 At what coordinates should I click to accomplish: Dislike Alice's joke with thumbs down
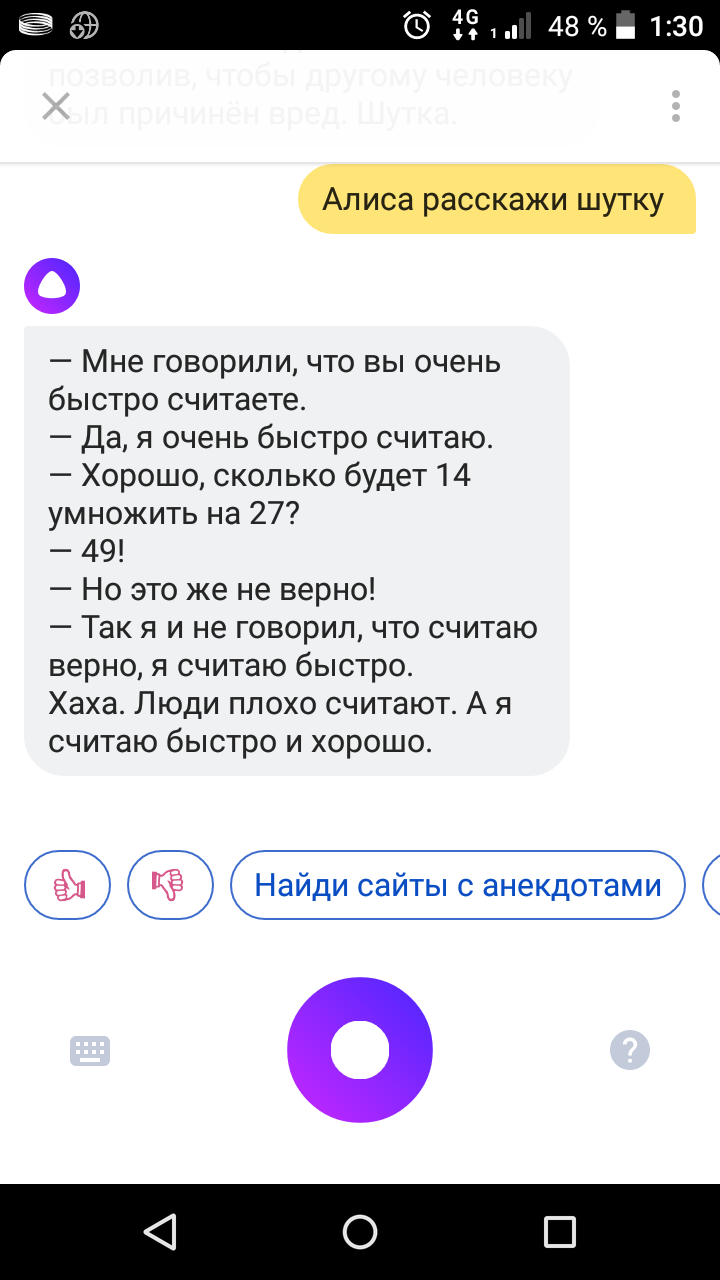coord(170,884)
